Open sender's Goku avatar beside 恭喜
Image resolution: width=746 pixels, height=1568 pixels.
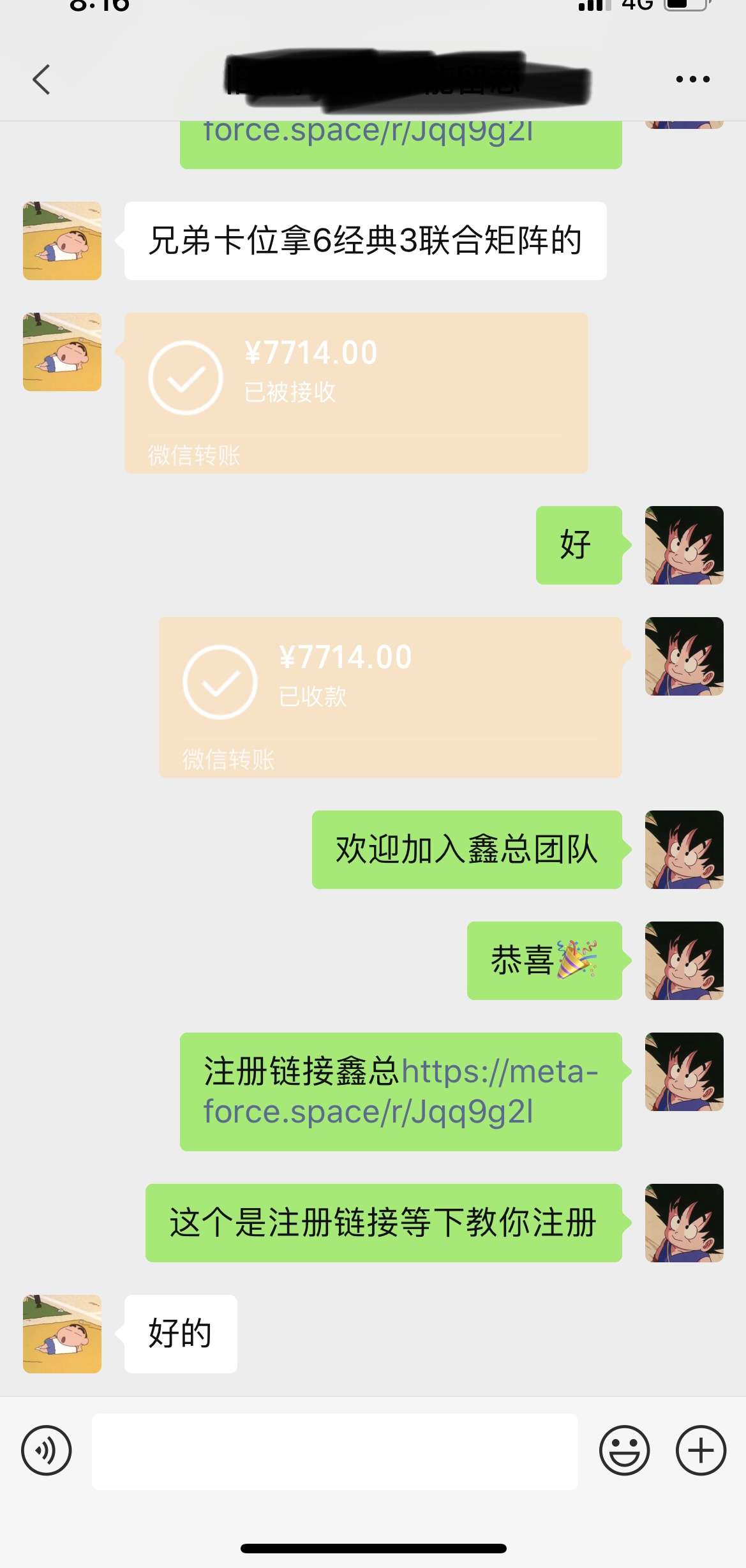pos(684,960)
